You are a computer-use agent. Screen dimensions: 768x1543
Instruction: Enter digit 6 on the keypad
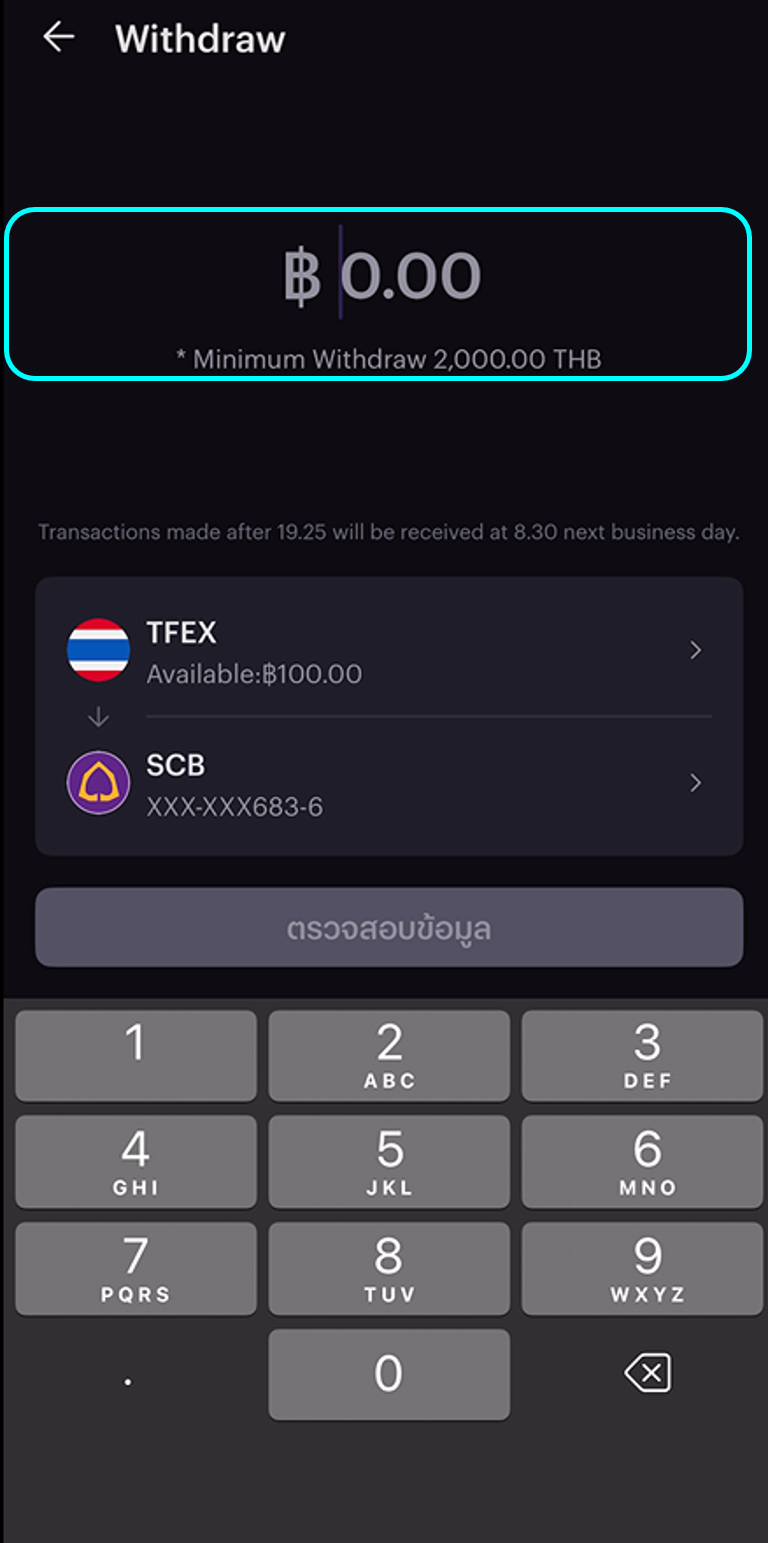(x=642, y=1161)
